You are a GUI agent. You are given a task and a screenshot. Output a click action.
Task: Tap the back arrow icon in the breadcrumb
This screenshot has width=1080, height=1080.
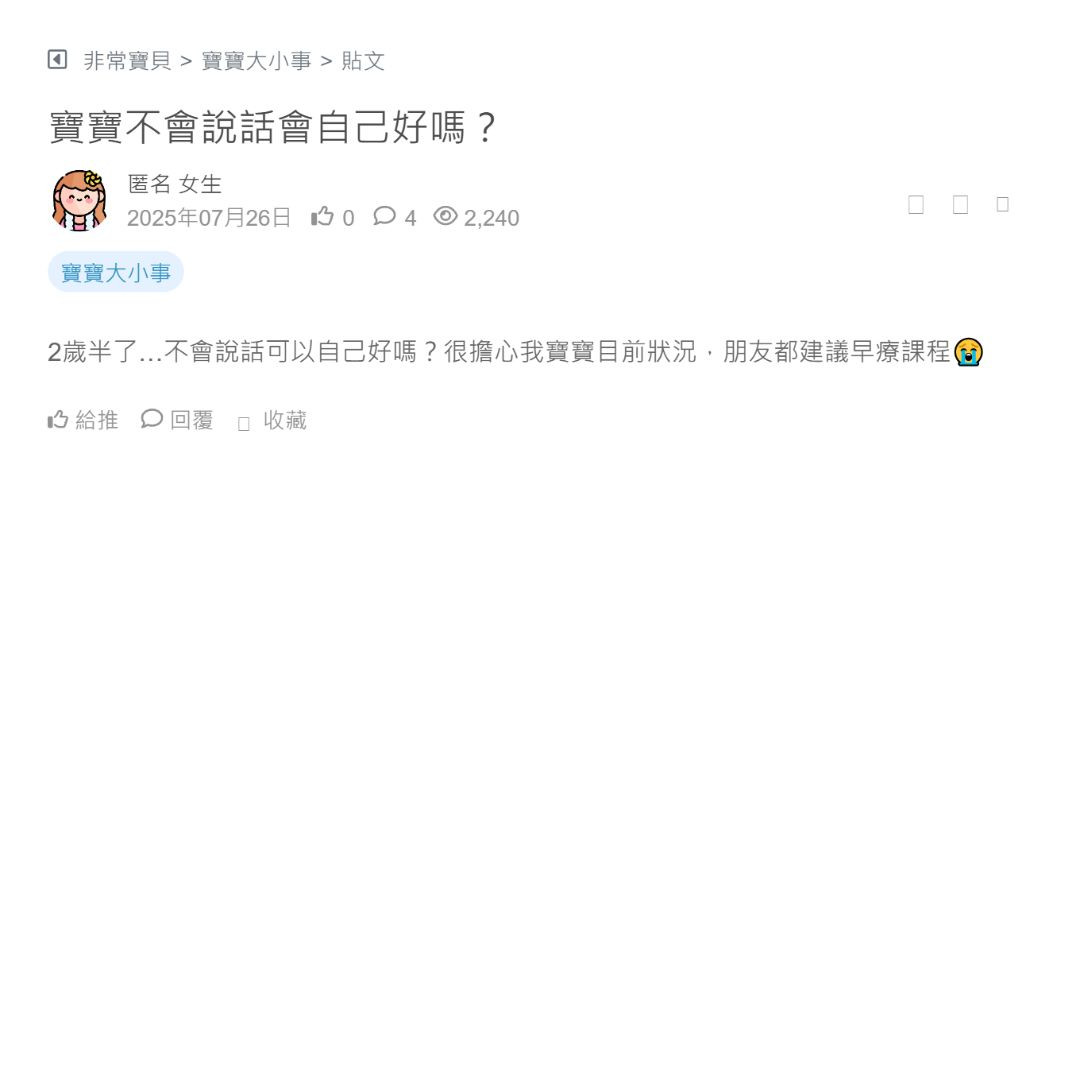point(57,60)
